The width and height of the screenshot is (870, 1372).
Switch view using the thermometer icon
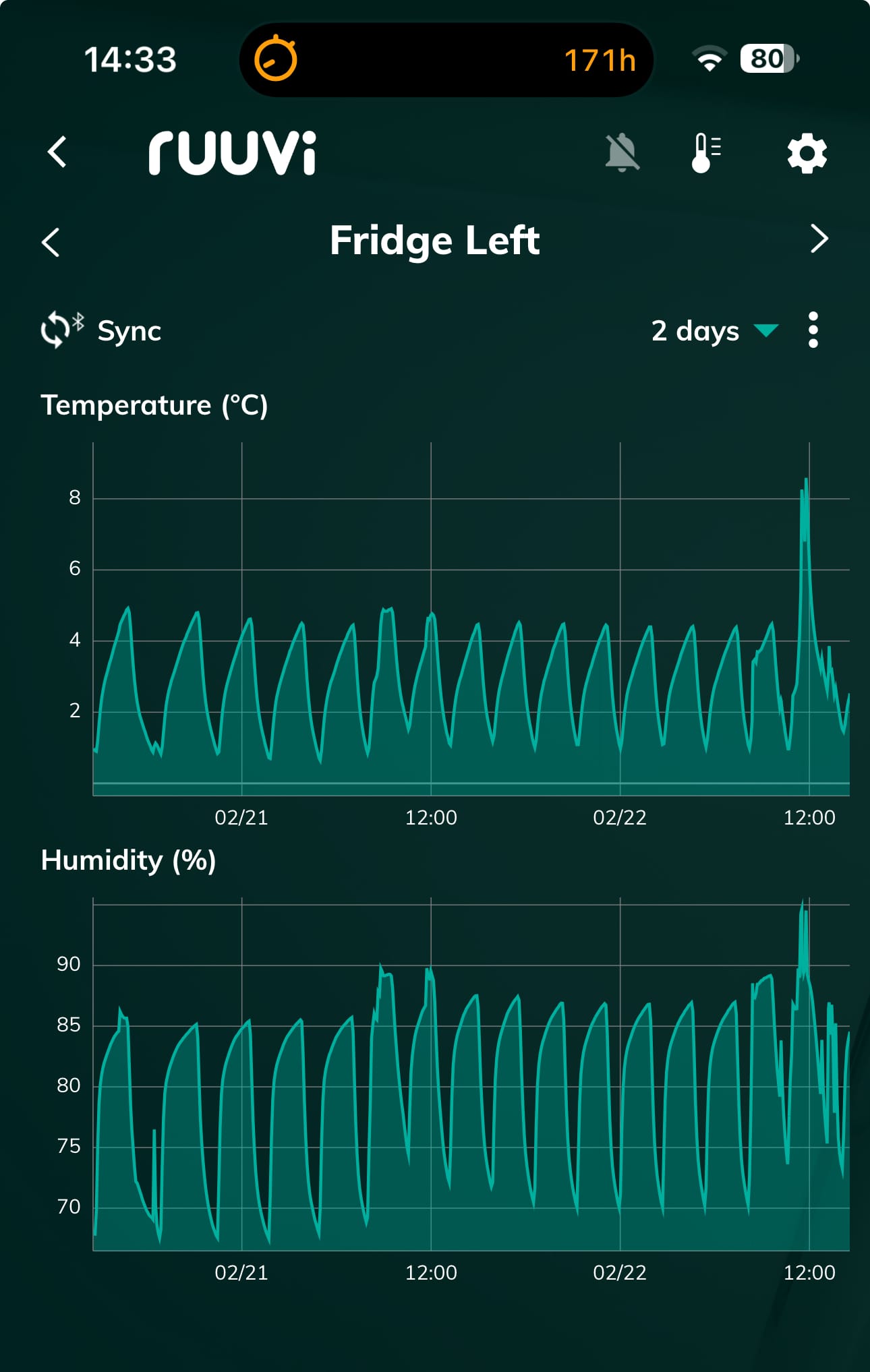click(705, 152)
